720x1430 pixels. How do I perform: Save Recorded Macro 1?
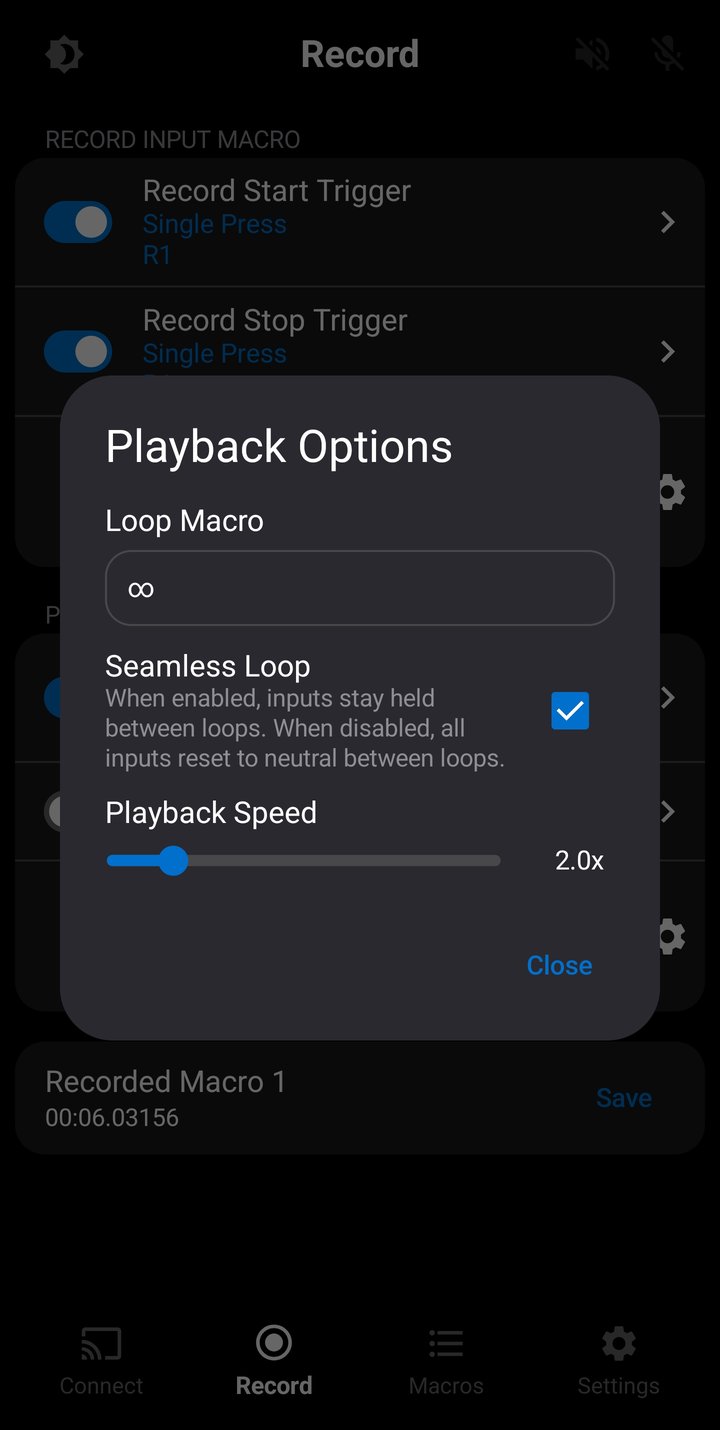[x=623, y=1097]
